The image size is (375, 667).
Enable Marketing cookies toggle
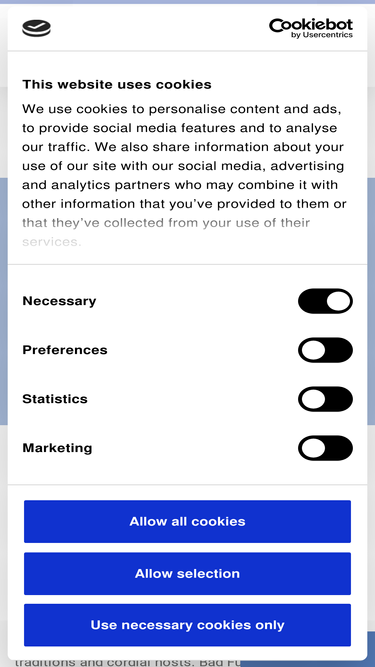325,448
